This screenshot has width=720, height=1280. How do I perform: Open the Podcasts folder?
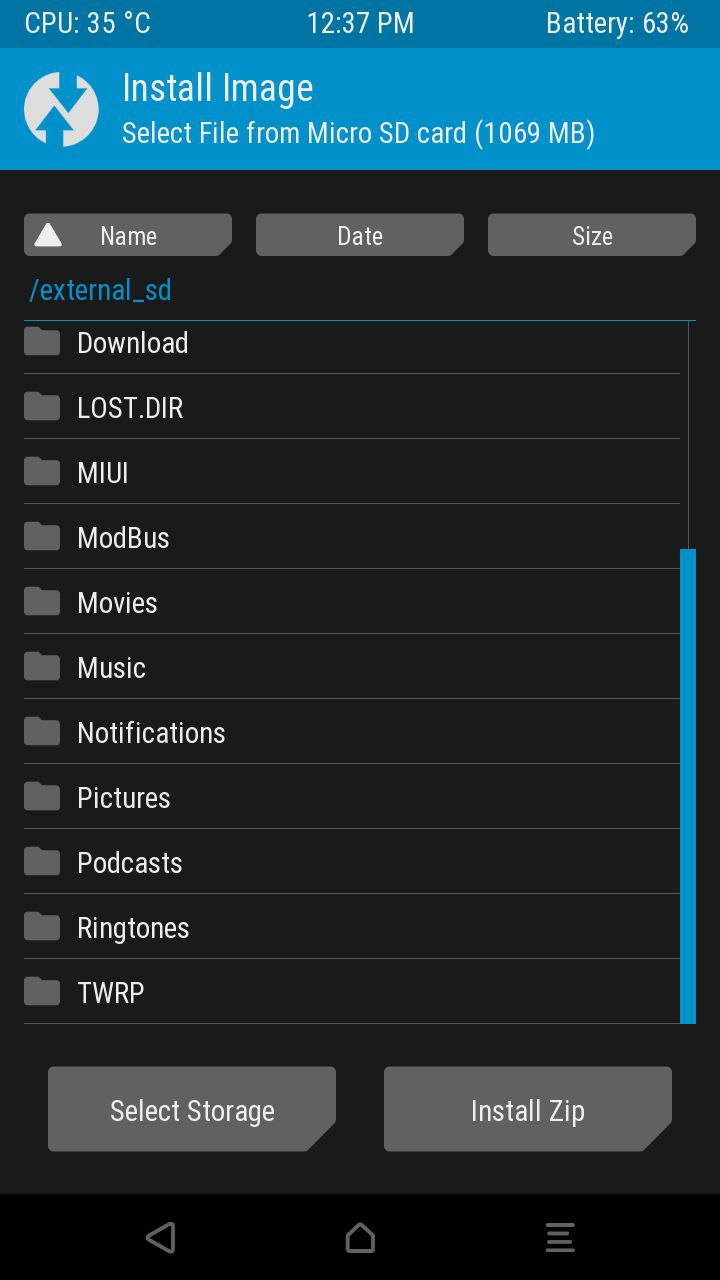click(352, 862)
